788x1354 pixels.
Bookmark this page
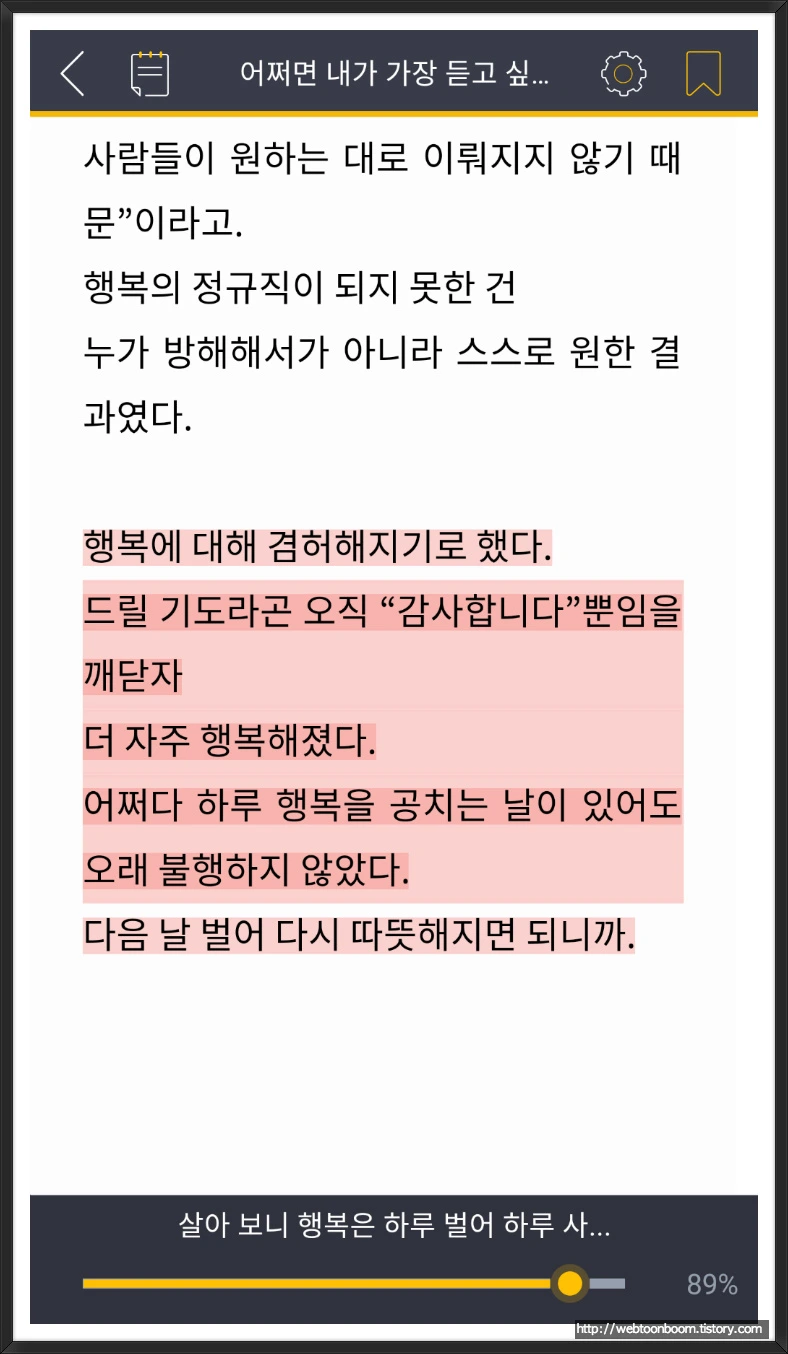point(703,74)
